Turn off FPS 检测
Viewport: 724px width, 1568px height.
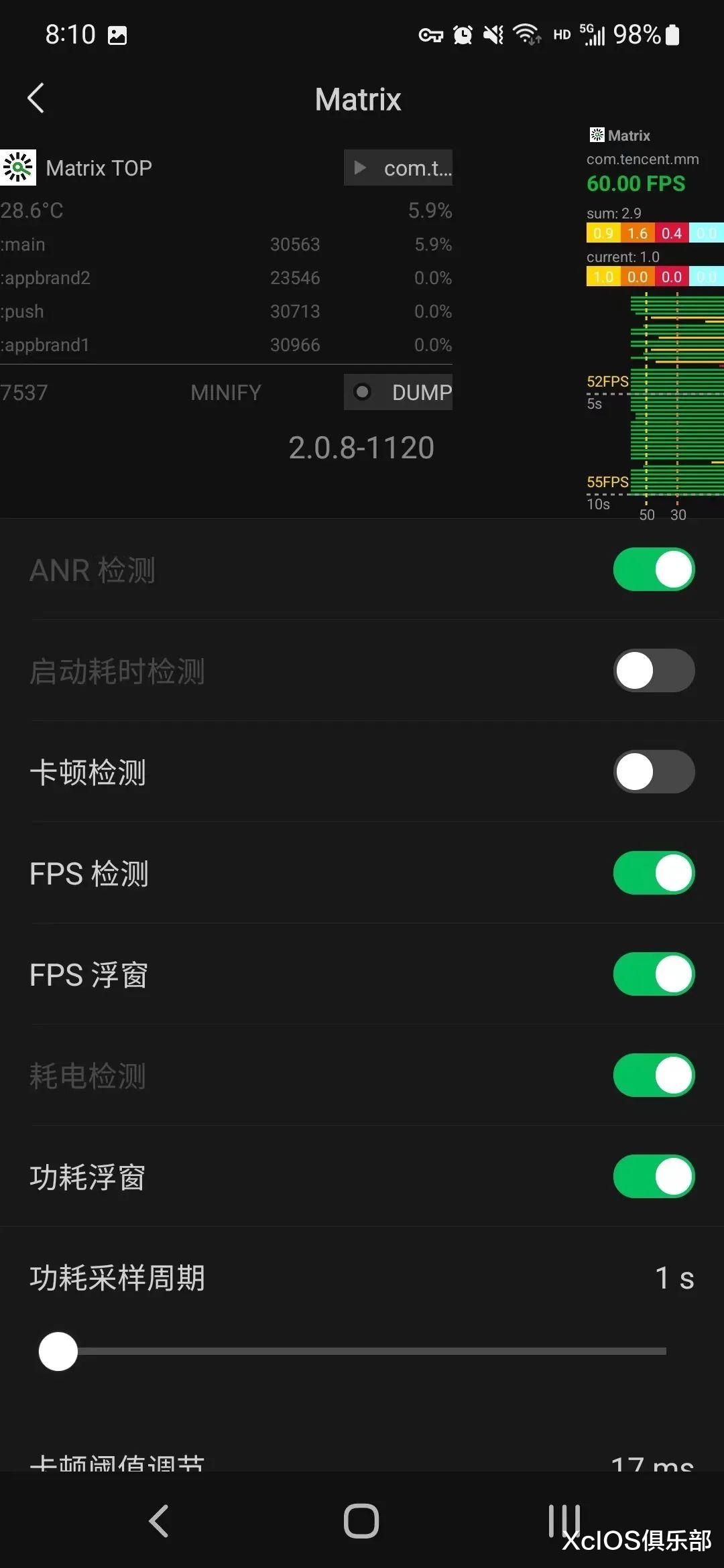point(654,873)
